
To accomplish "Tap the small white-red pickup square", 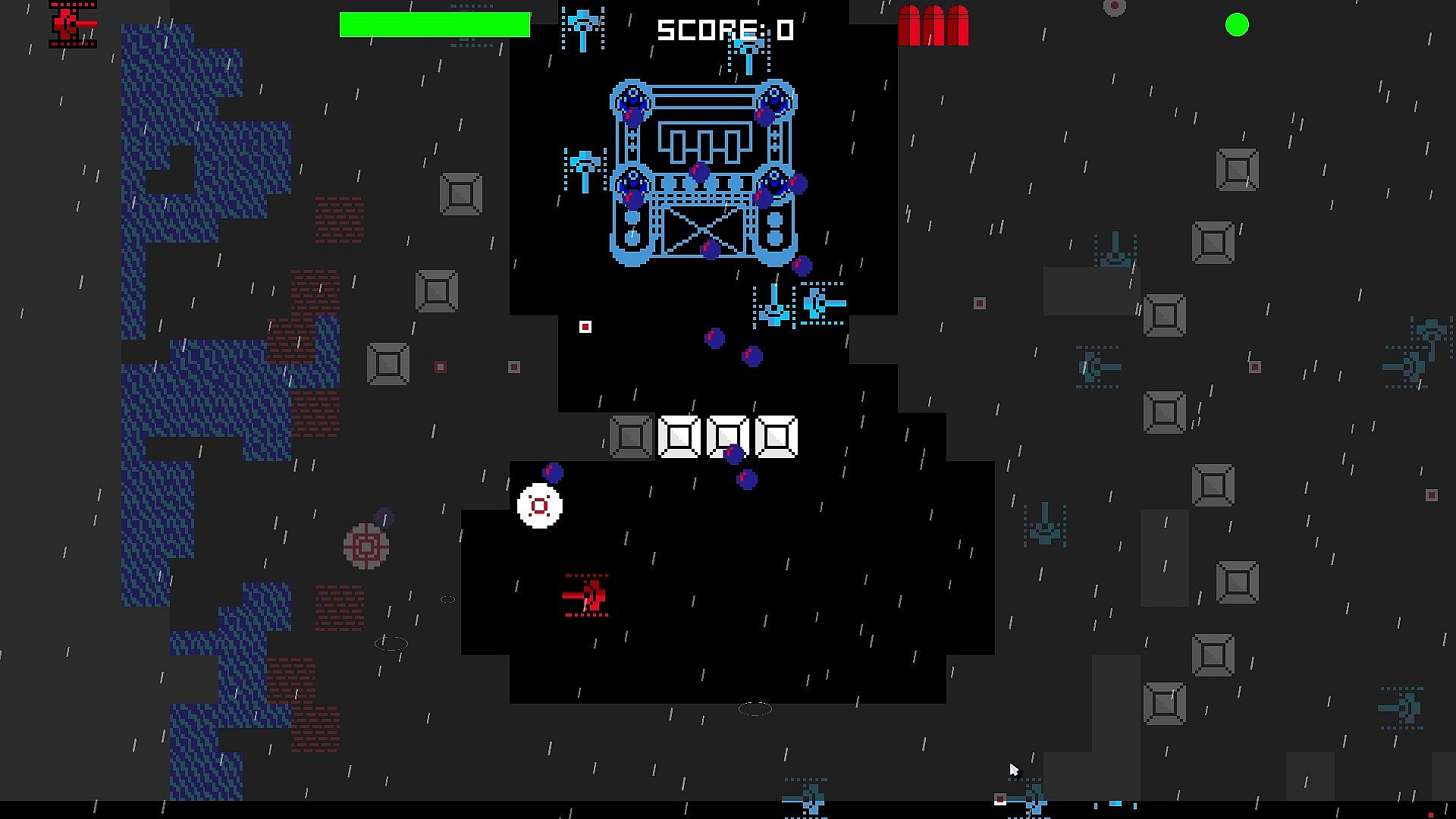I will [x=585, y=327].
